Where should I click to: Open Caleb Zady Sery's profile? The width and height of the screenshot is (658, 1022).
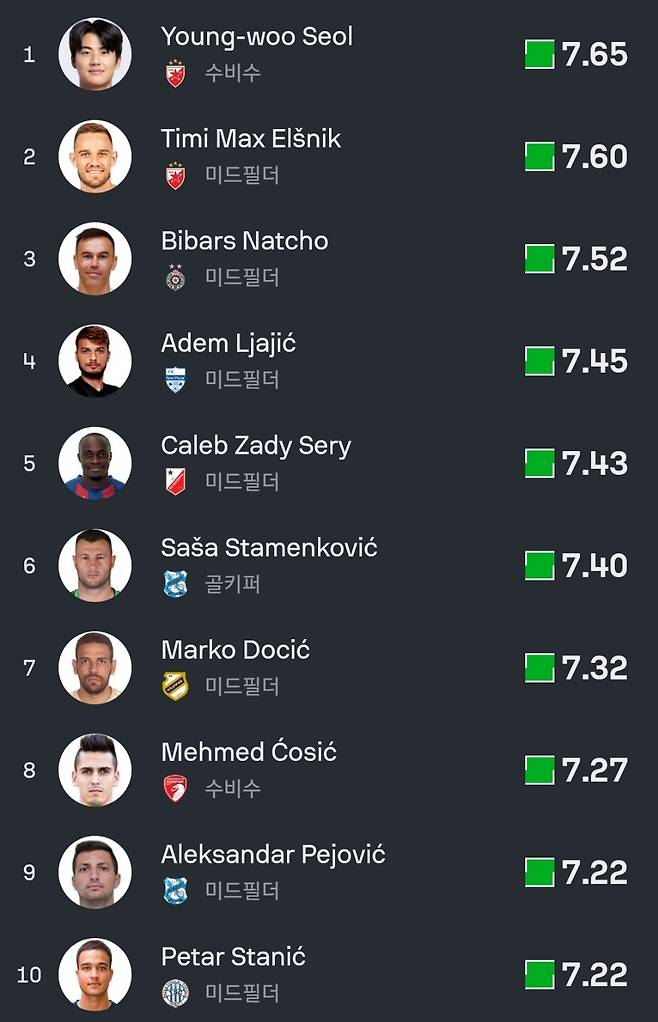[x=256, y=446]
